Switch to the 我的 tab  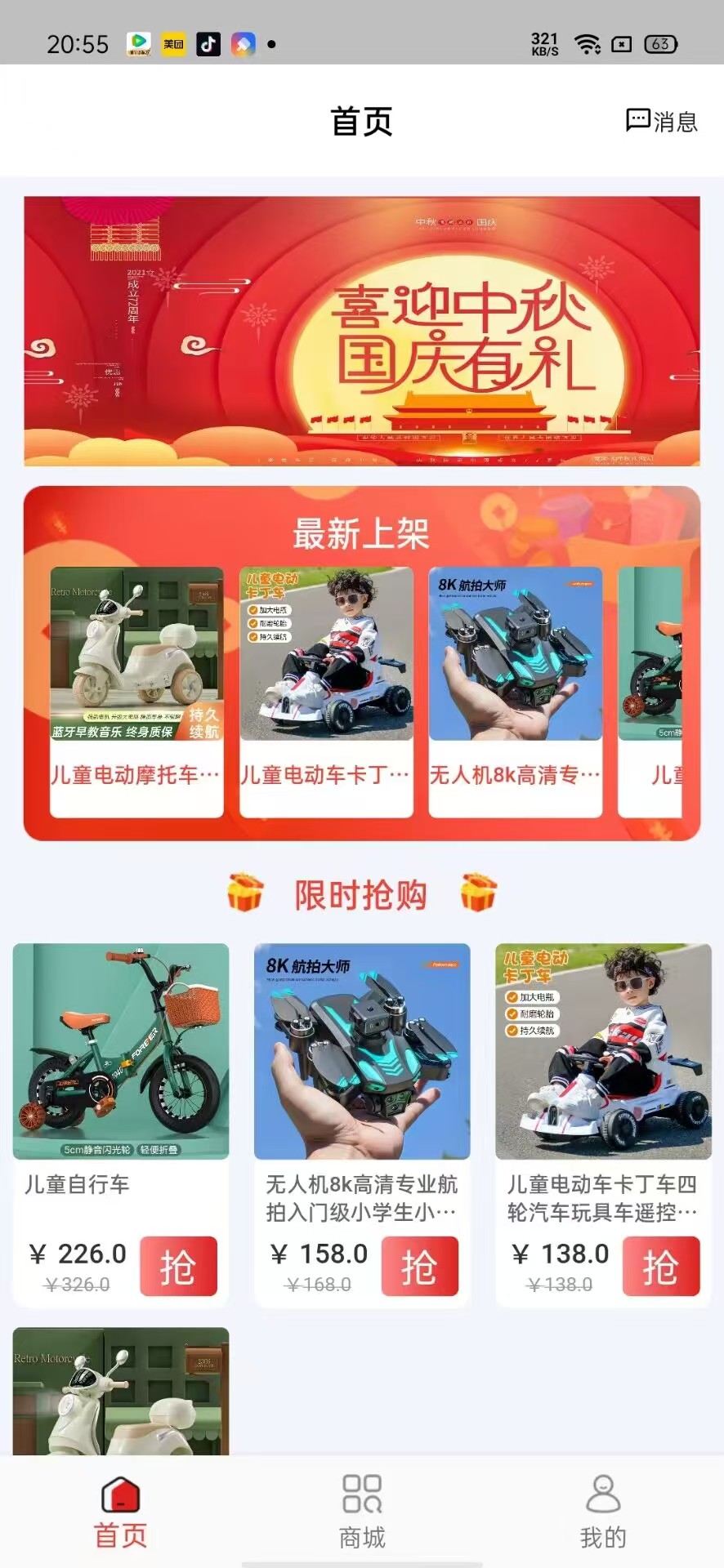coord(603,1512)
